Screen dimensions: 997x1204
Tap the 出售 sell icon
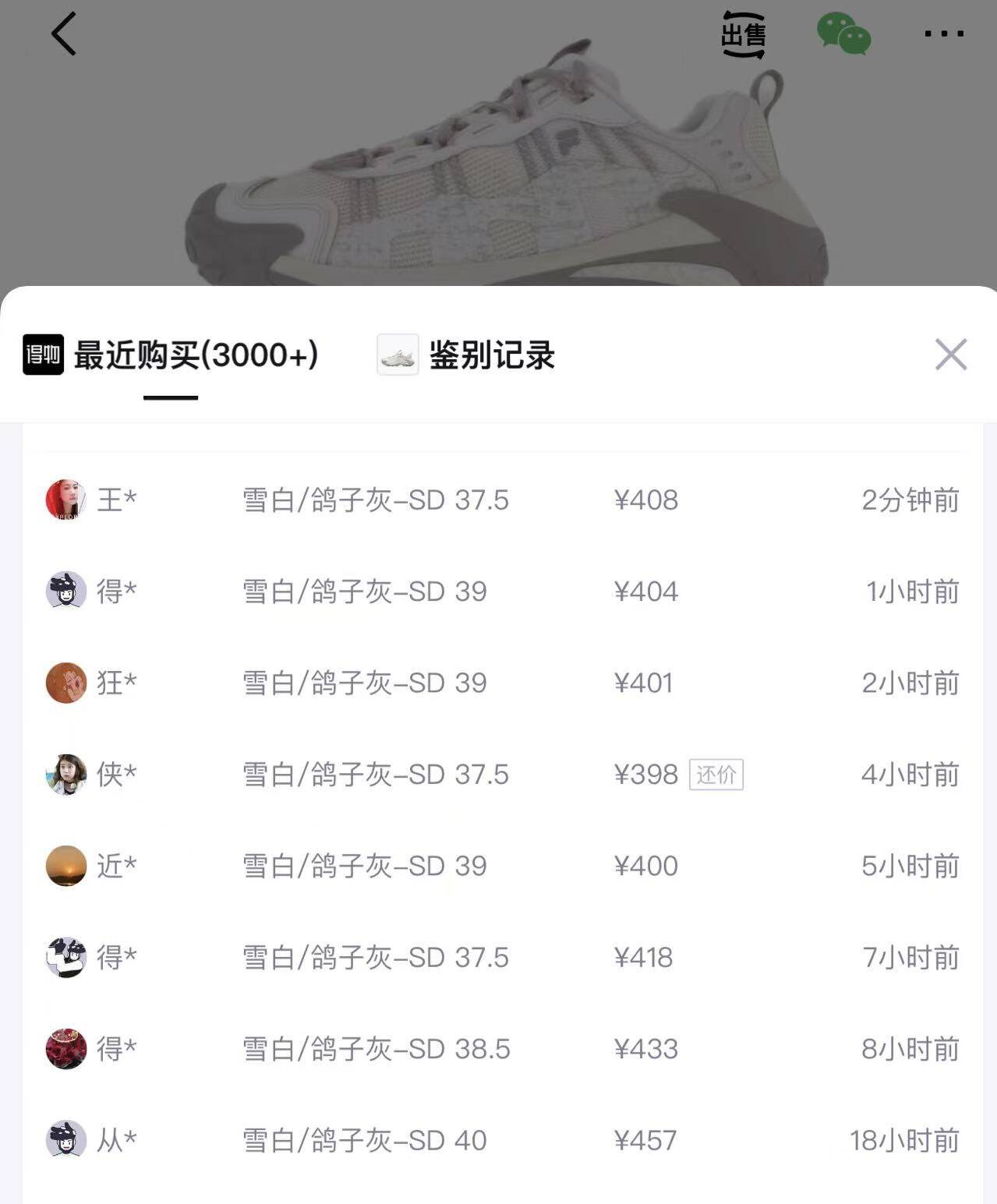(x=743, y=35)
